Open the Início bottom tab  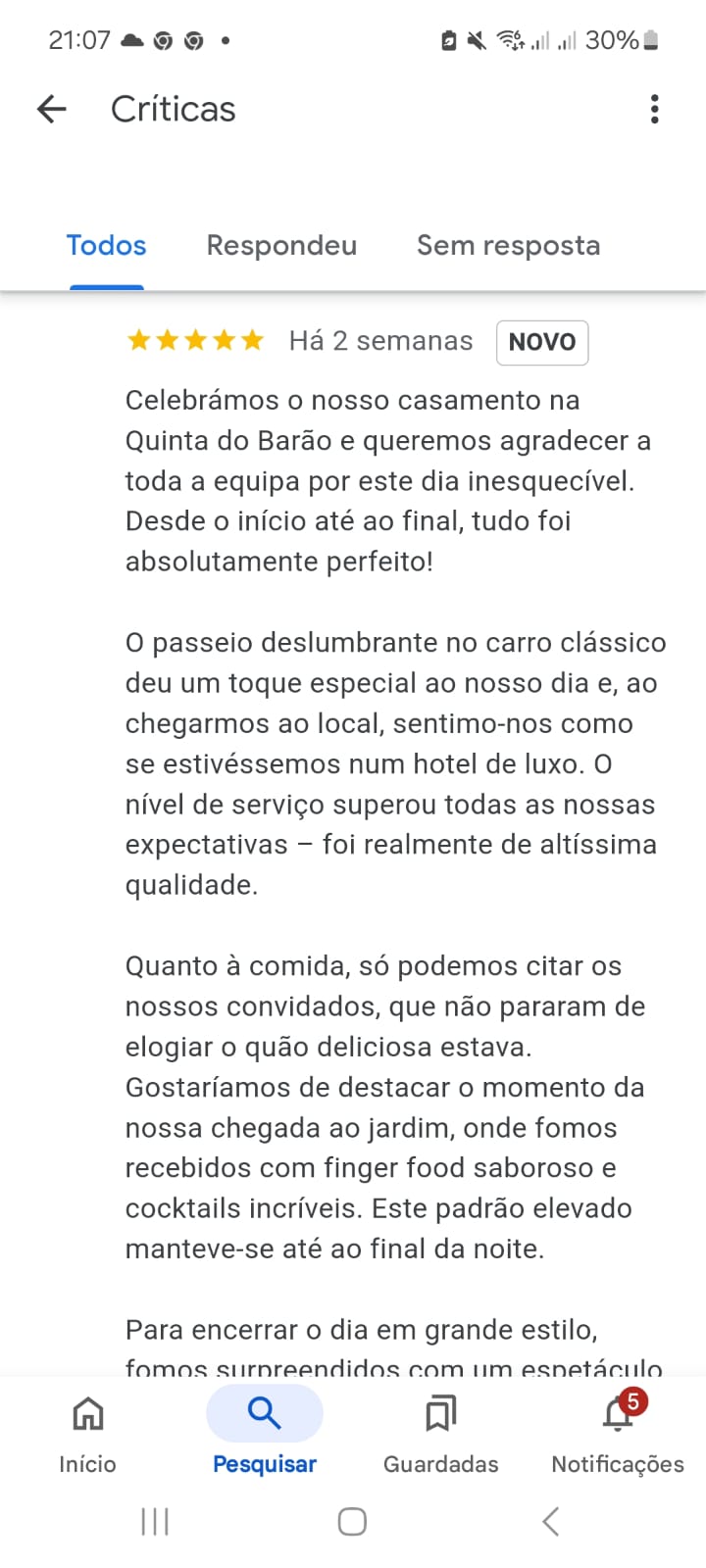(x=87, y=1432)
